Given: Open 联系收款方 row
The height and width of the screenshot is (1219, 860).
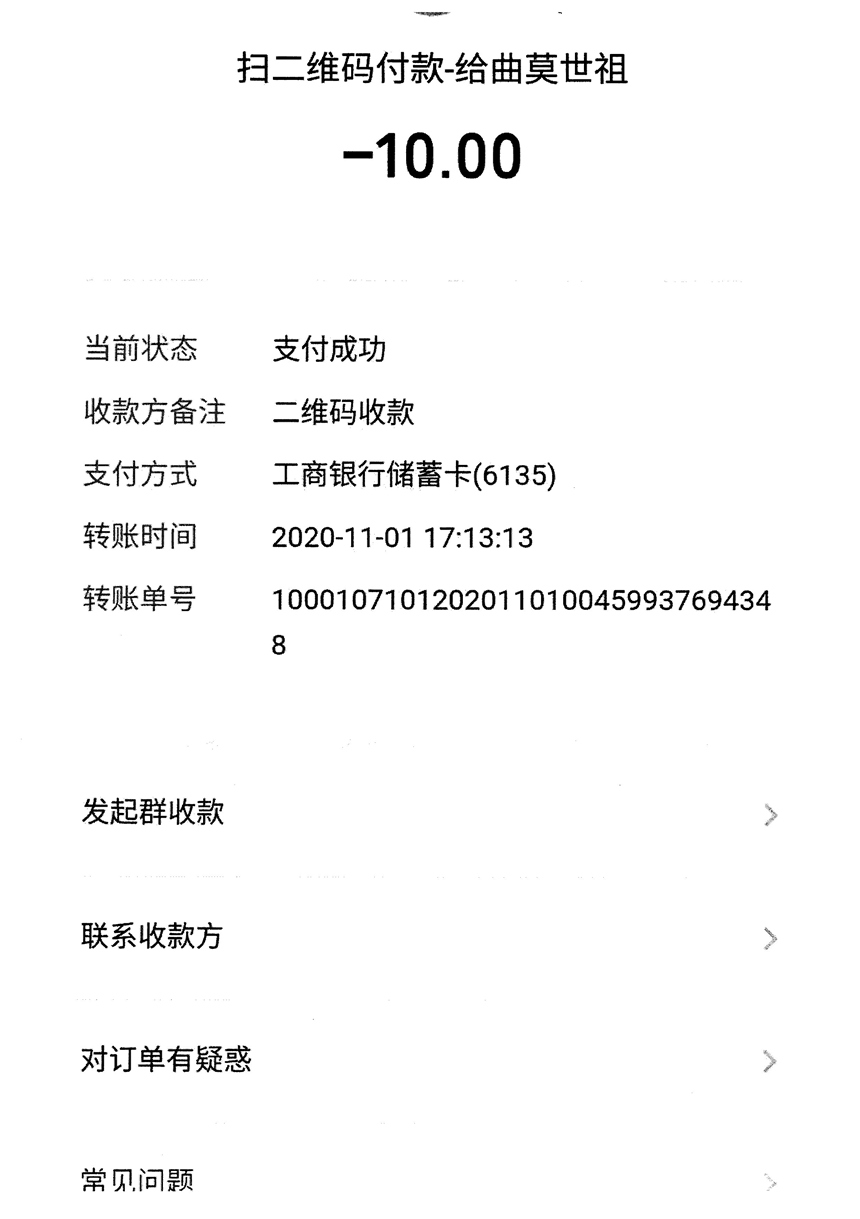Looking at the screenshot, I should pos(429,937).
